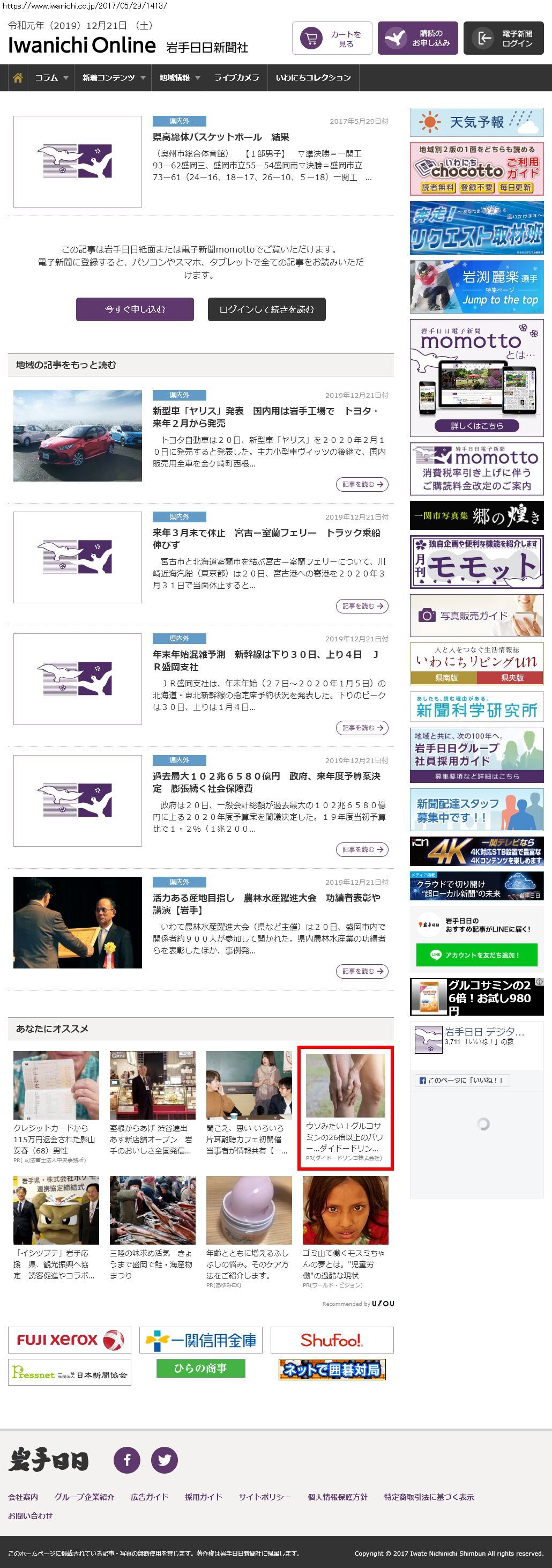Open the Twitter icon in footer
552x1568 pixels.
pos(165,1460)
